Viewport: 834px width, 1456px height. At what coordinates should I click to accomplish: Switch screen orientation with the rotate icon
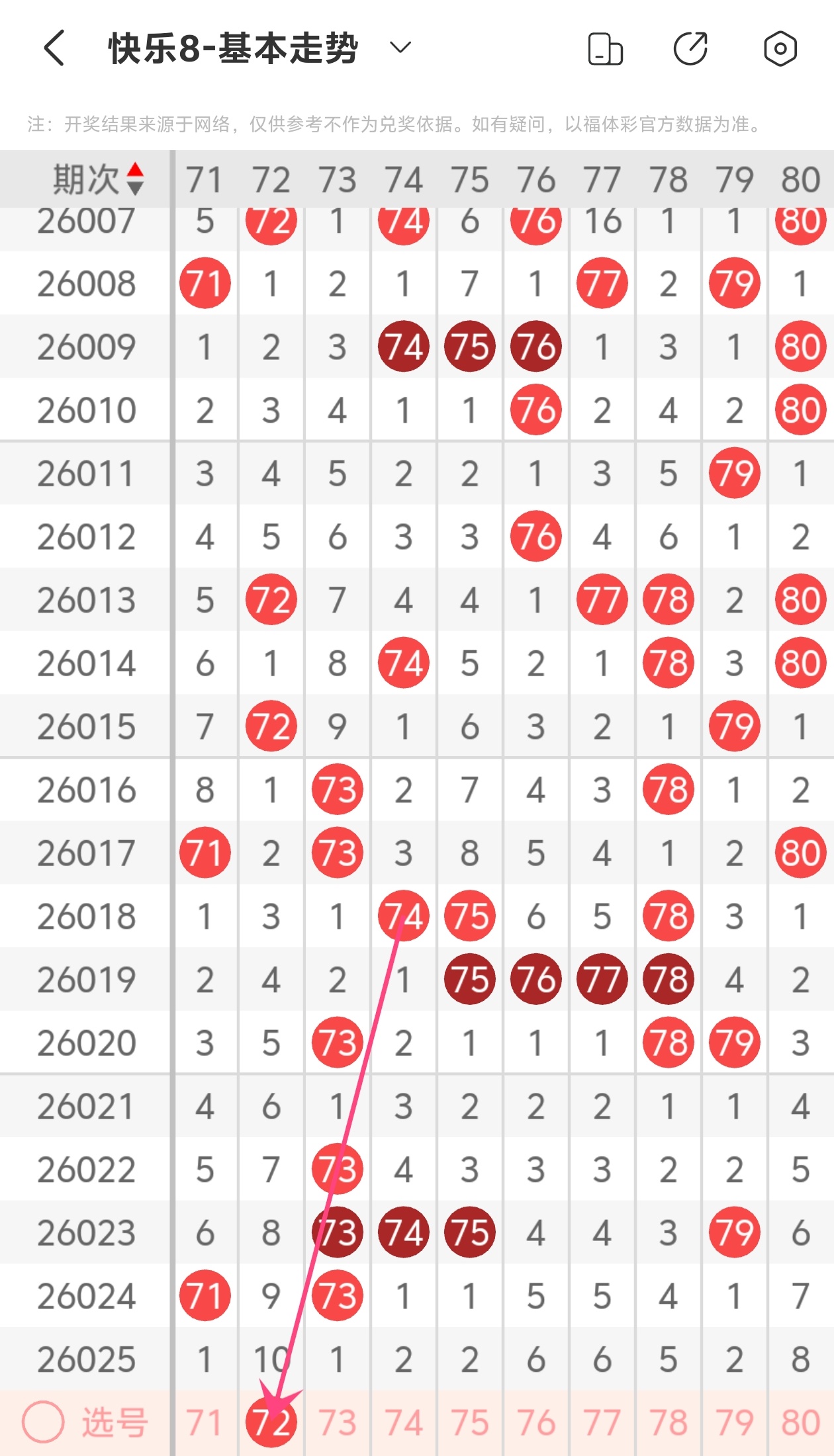click(605, 48)
